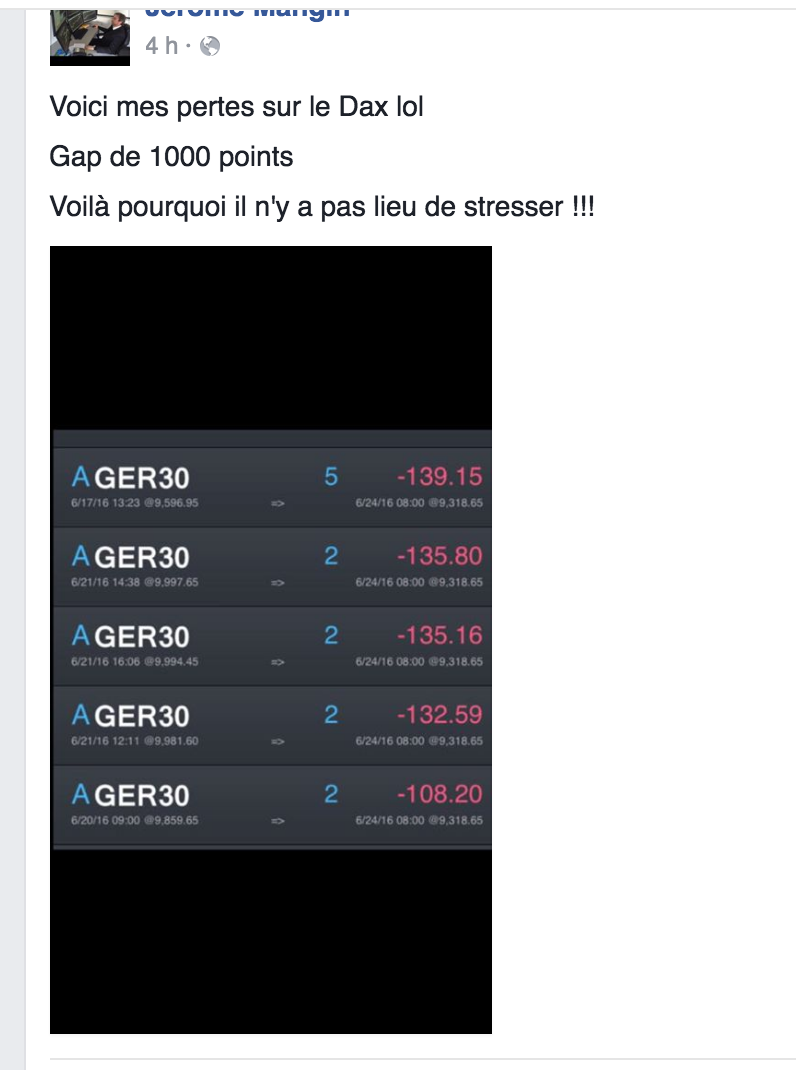Open the attached GER30 losses screenshot
Screen dimensions: 796x1070
pos(270,640)
